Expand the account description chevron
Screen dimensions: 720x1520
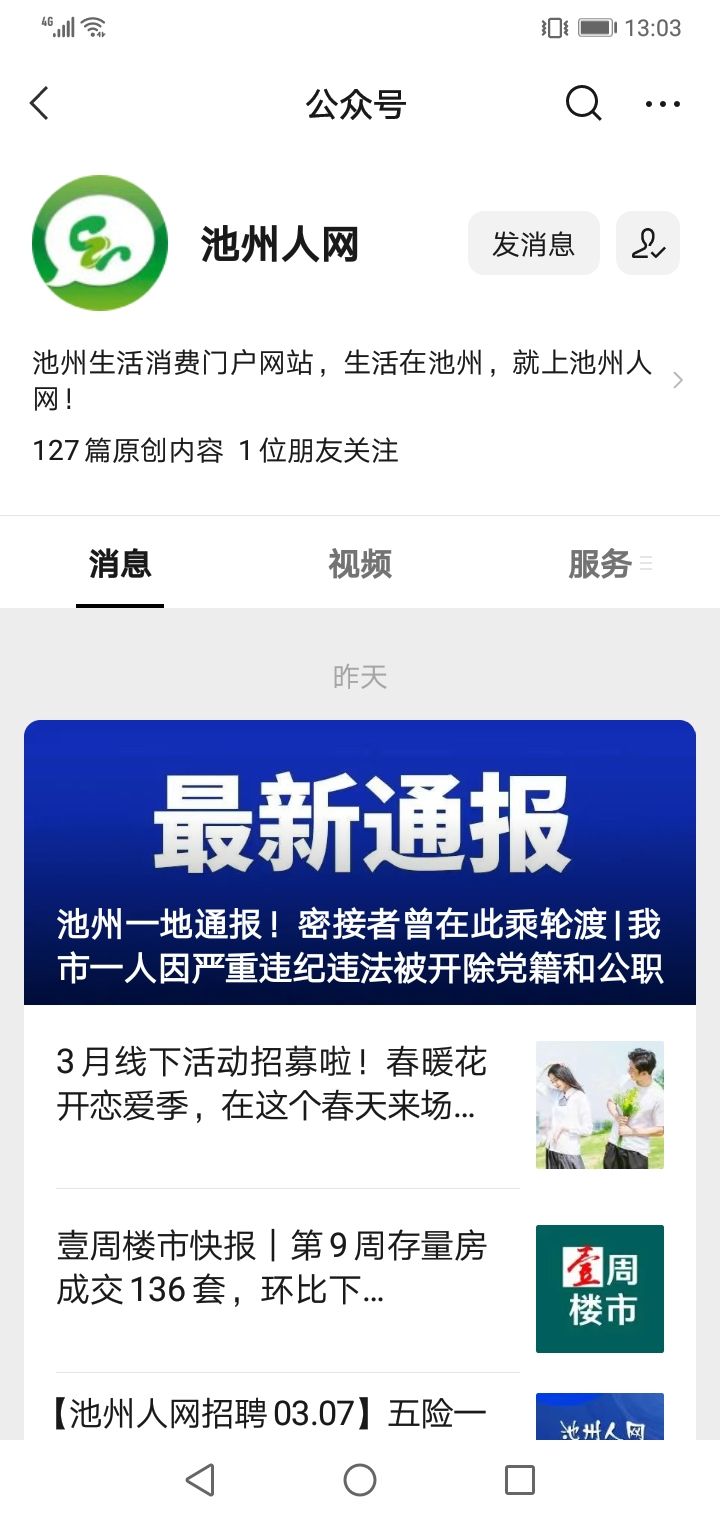pyautogui.click(x=678, y=380)
